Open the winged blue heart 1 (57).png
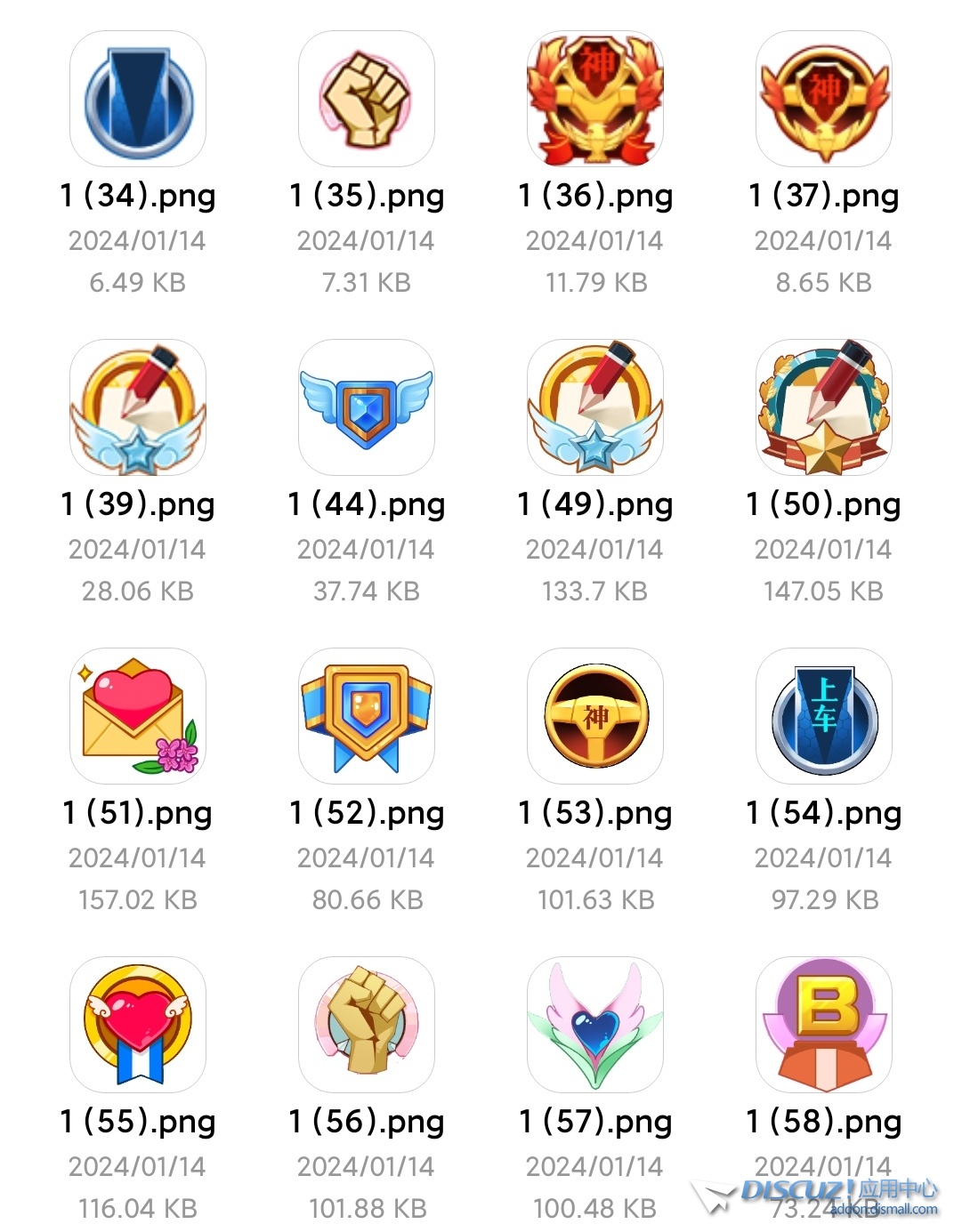The image size is (954, 1232). [595, 1025]
